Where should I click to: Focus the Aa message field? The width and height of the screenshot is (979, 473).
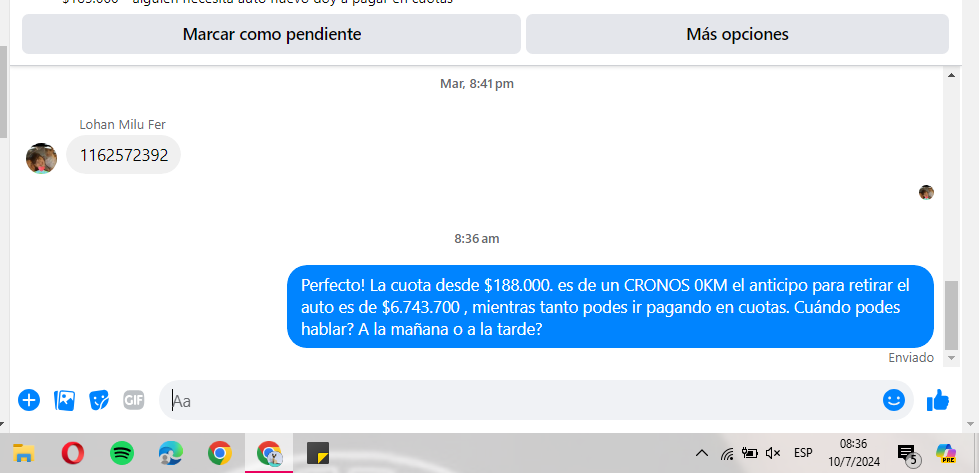[x=520, y=400]
